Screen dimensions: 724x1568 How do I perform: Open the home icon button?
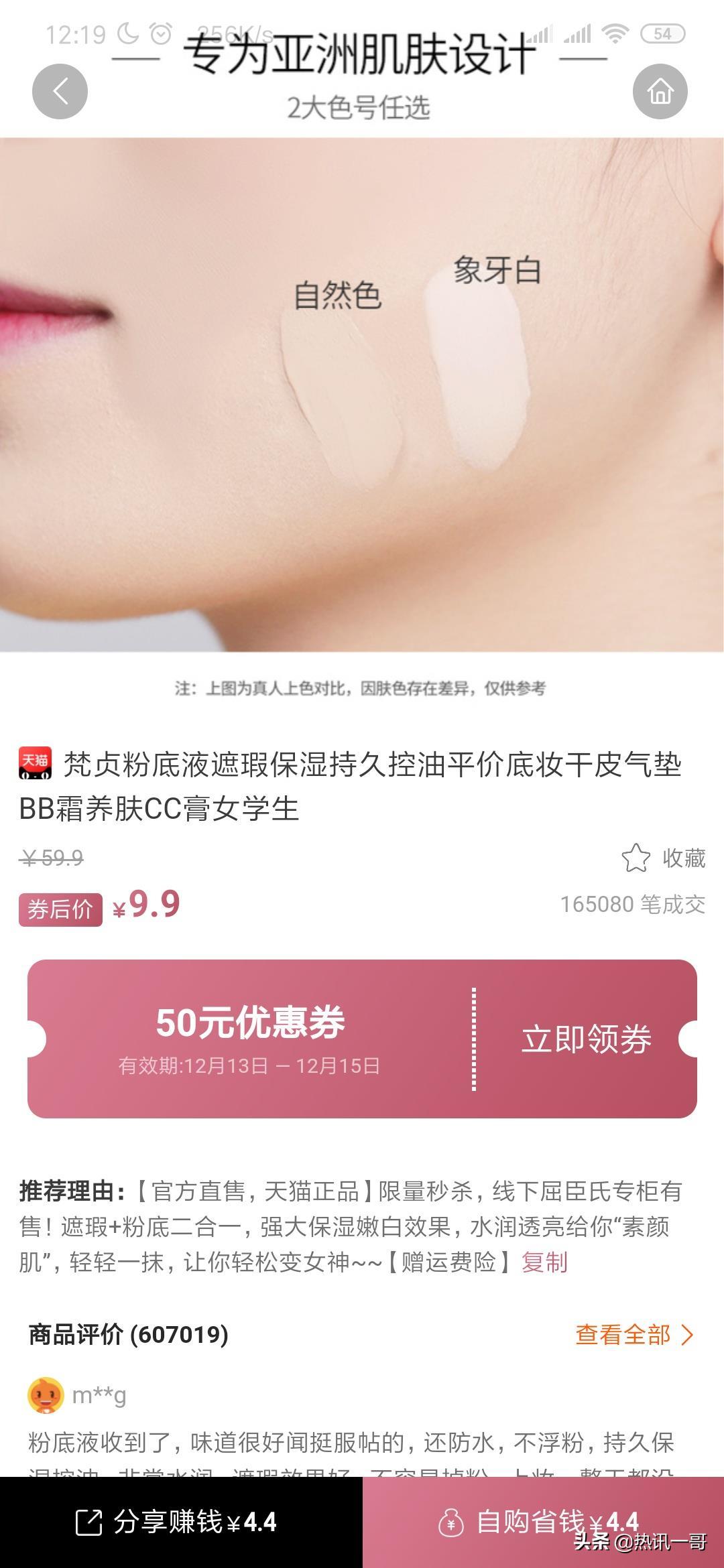[660, 92]
